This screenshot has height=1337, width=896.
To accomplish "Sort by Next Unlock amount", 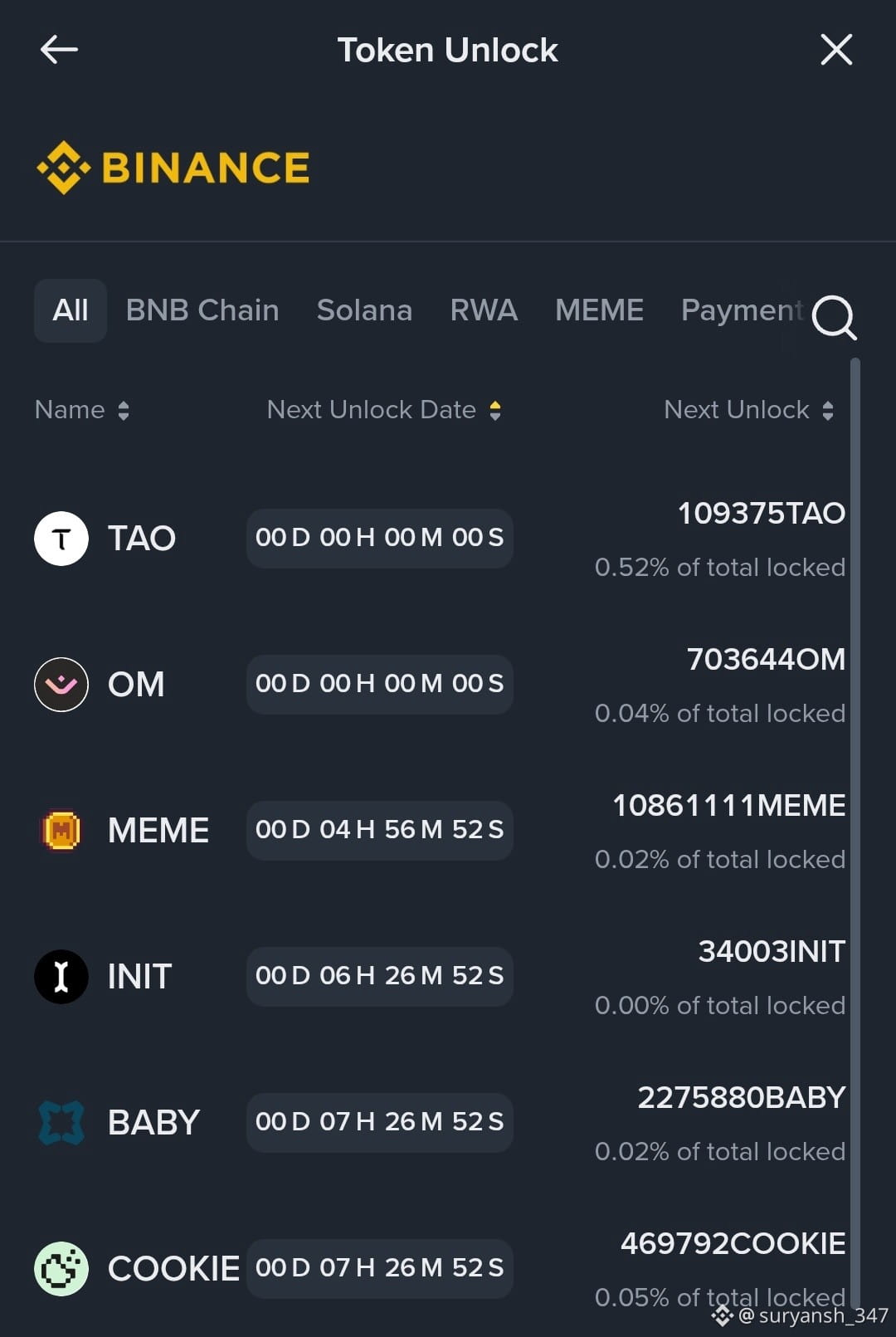I will tap(747, 410).
